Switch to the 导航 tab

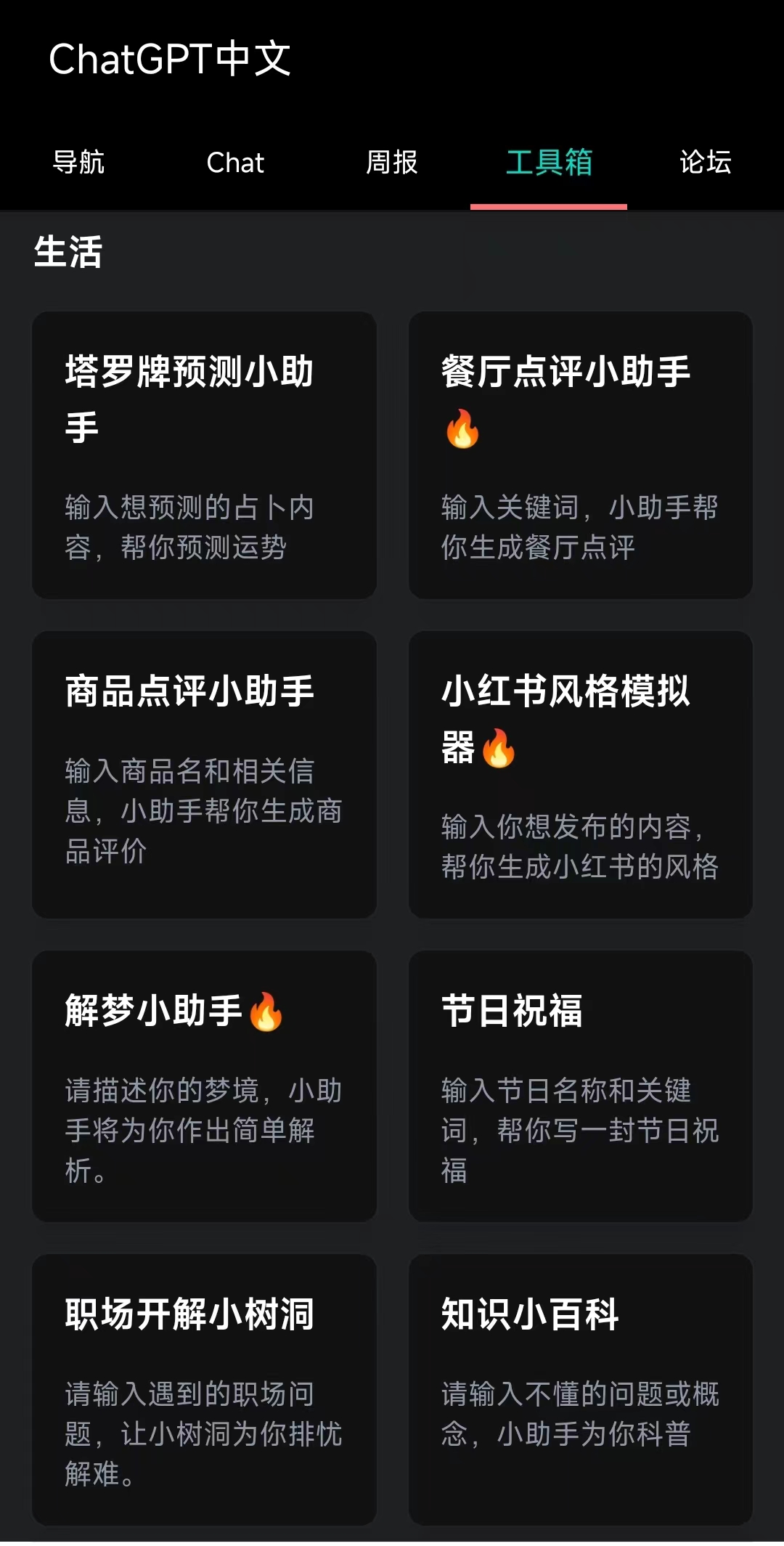click(x=78, y=162)
